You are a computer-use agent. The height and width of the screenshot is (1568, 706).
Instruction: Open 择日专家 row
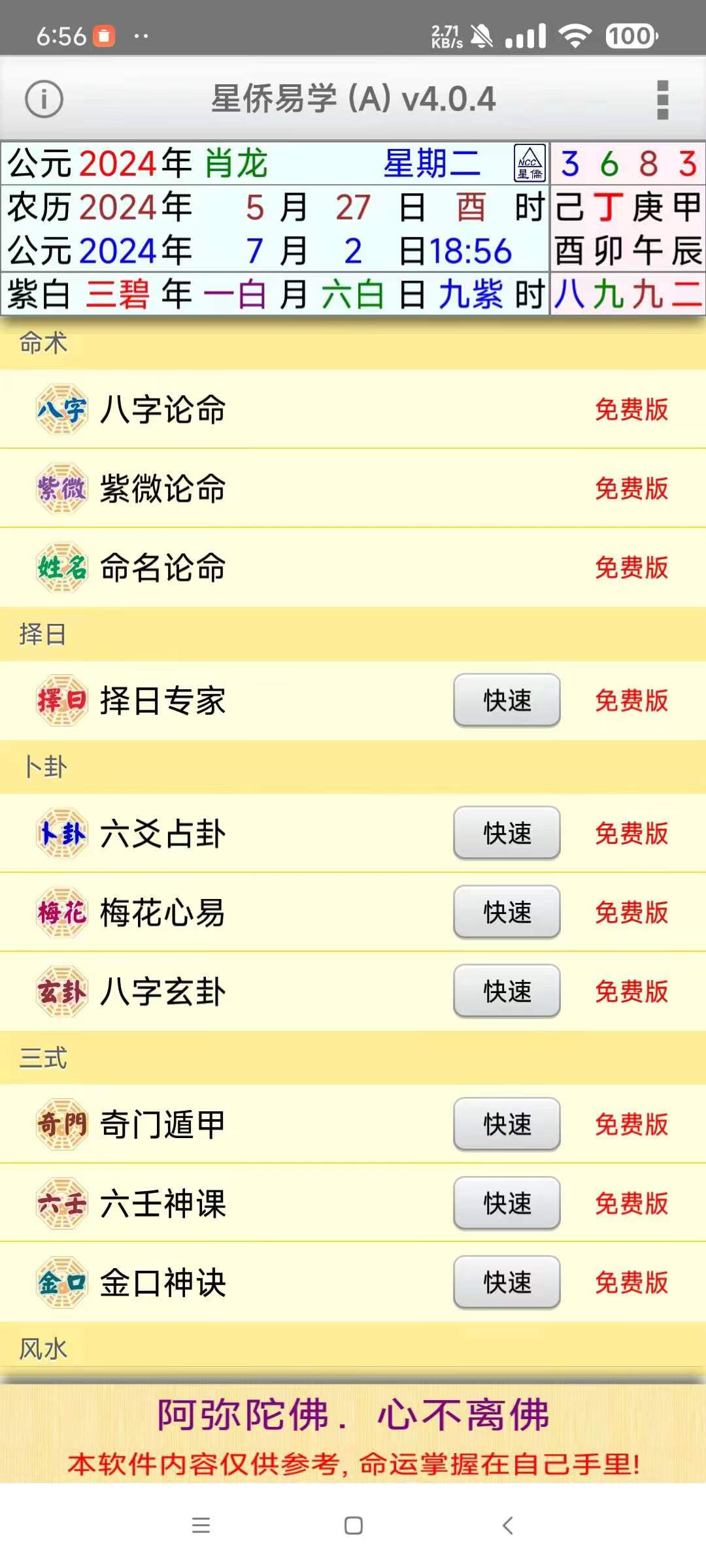(x=163, y=701)
